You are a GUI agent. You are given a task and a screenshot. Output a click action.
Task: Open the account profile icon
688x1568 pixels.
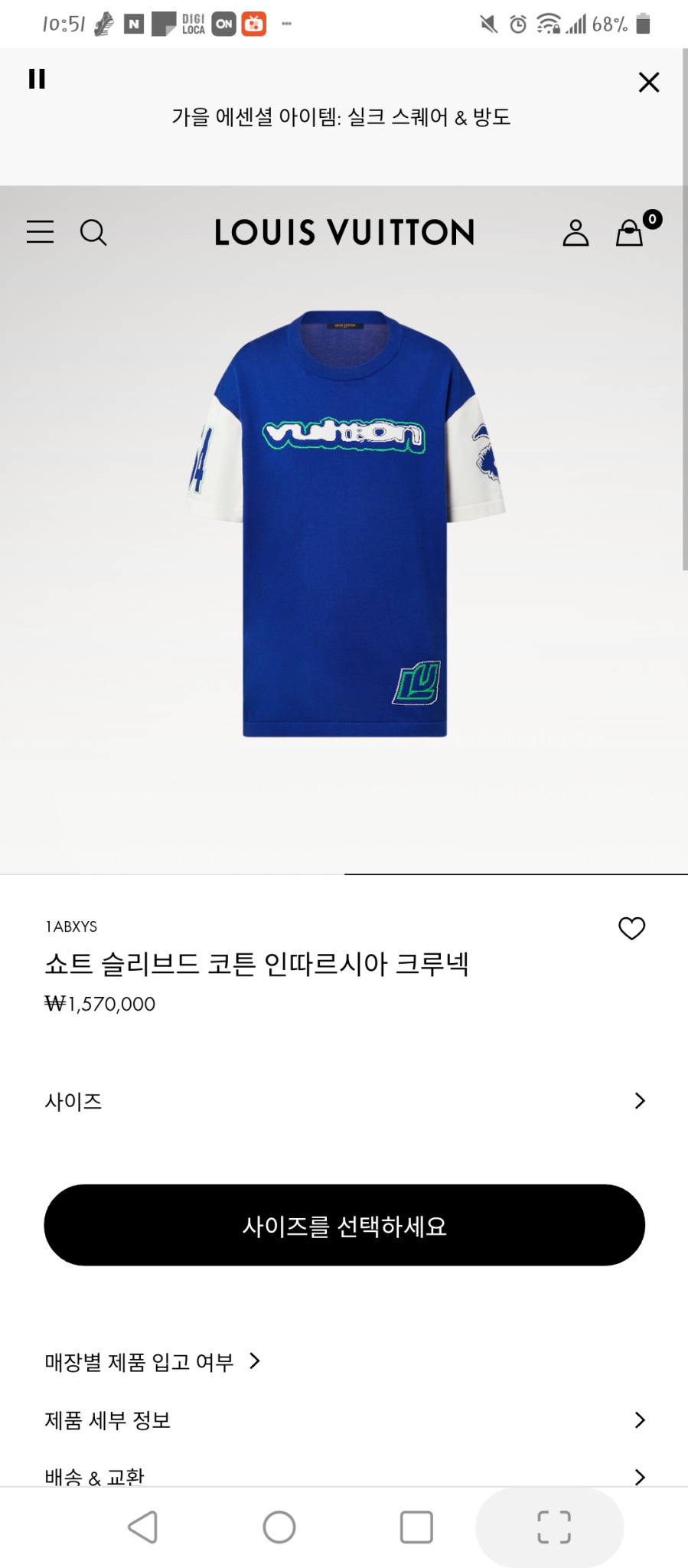pos(576,233)
